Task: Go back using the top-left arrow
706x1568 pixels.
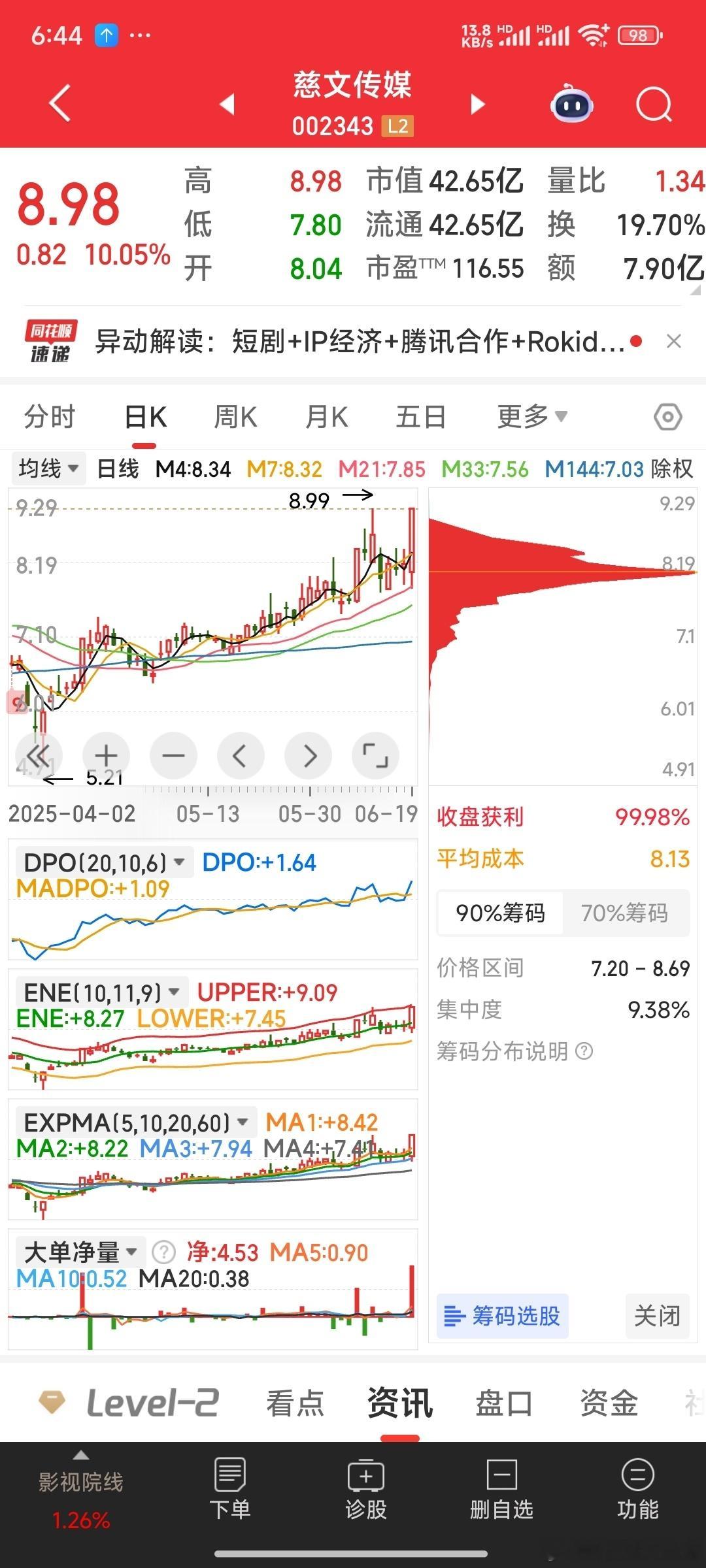Action: [x=60, y=103]
